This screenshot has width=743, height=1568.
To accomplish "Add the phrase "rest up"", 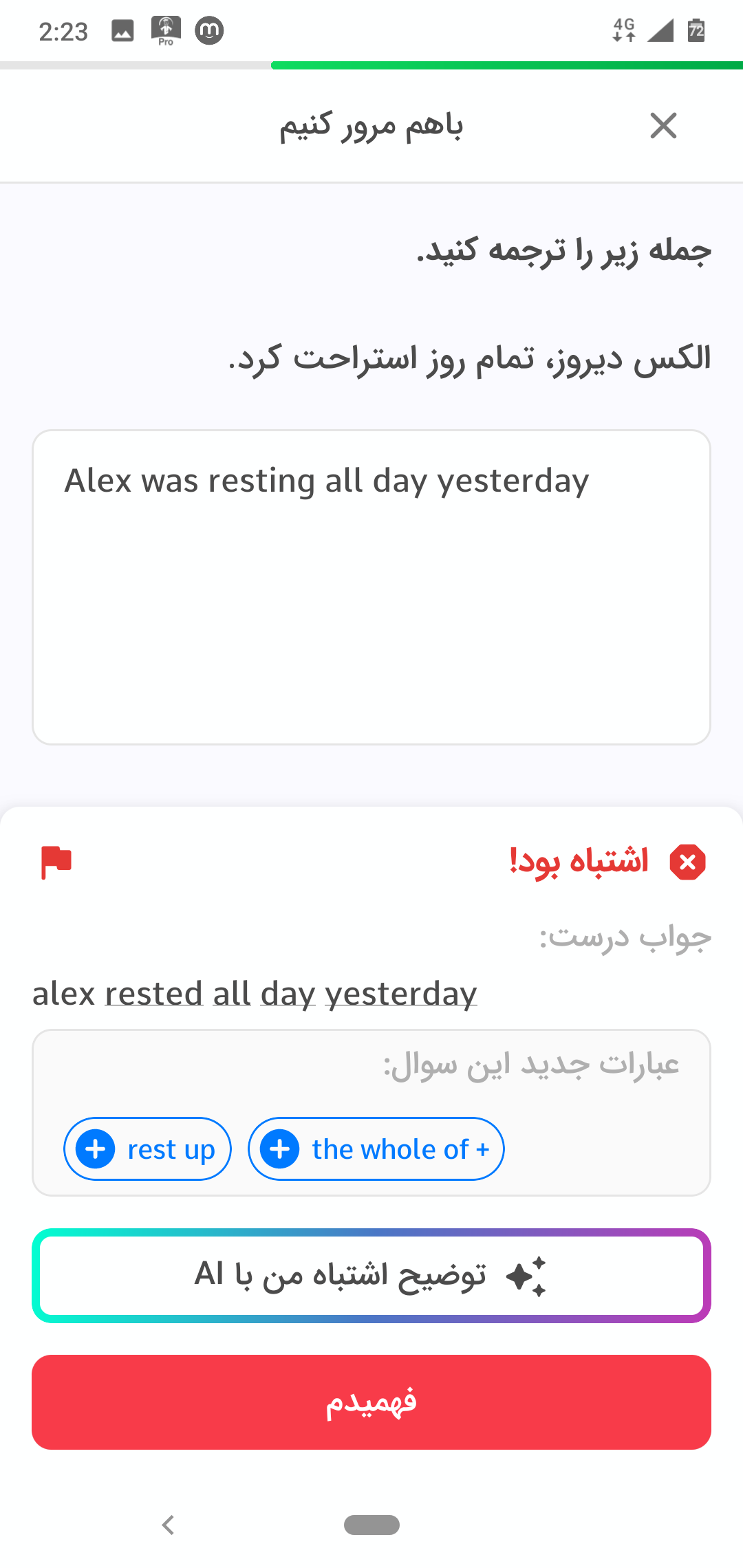I will click(x=147, y=1149).
